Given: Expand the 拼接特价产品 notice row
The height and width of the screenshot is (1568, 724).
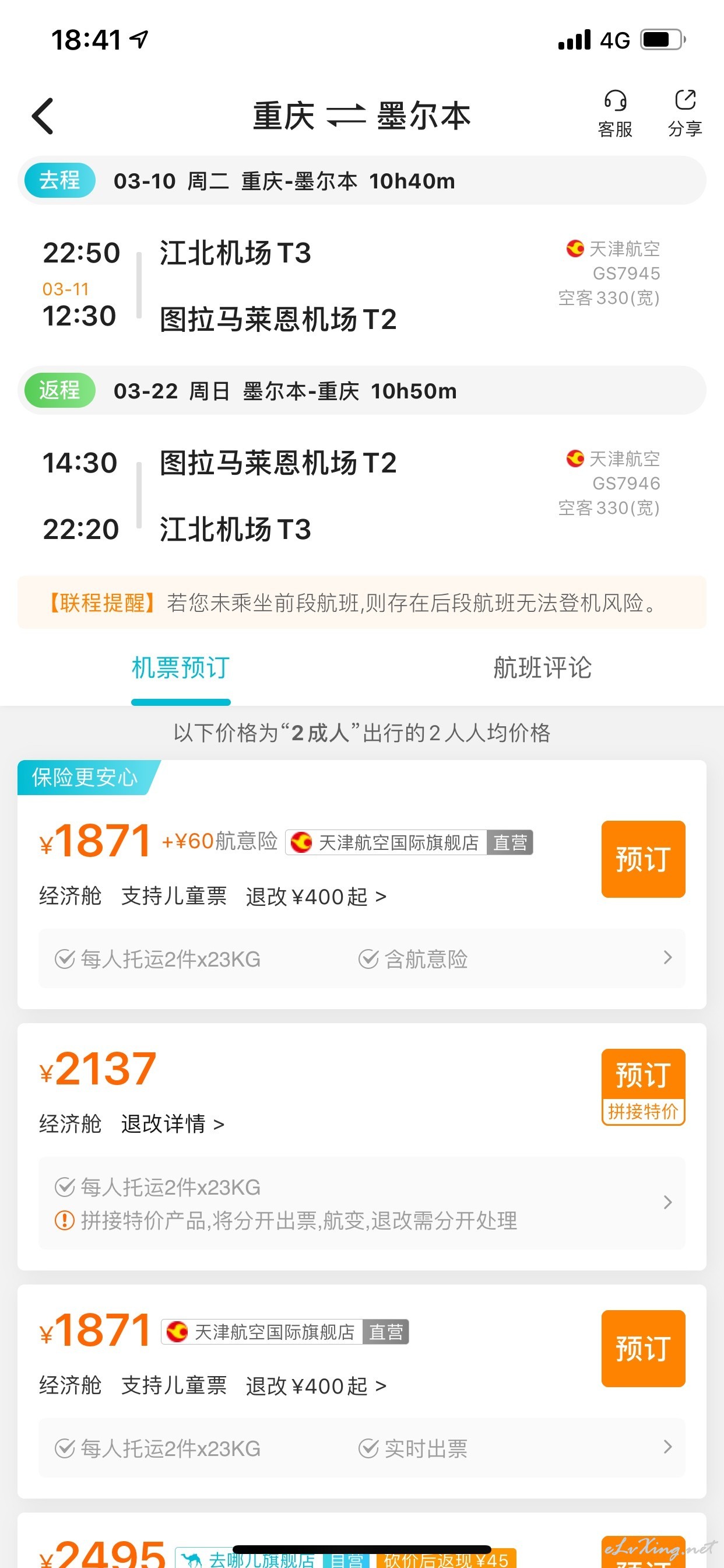Looking at the screenshot, I should [362, 1203].
